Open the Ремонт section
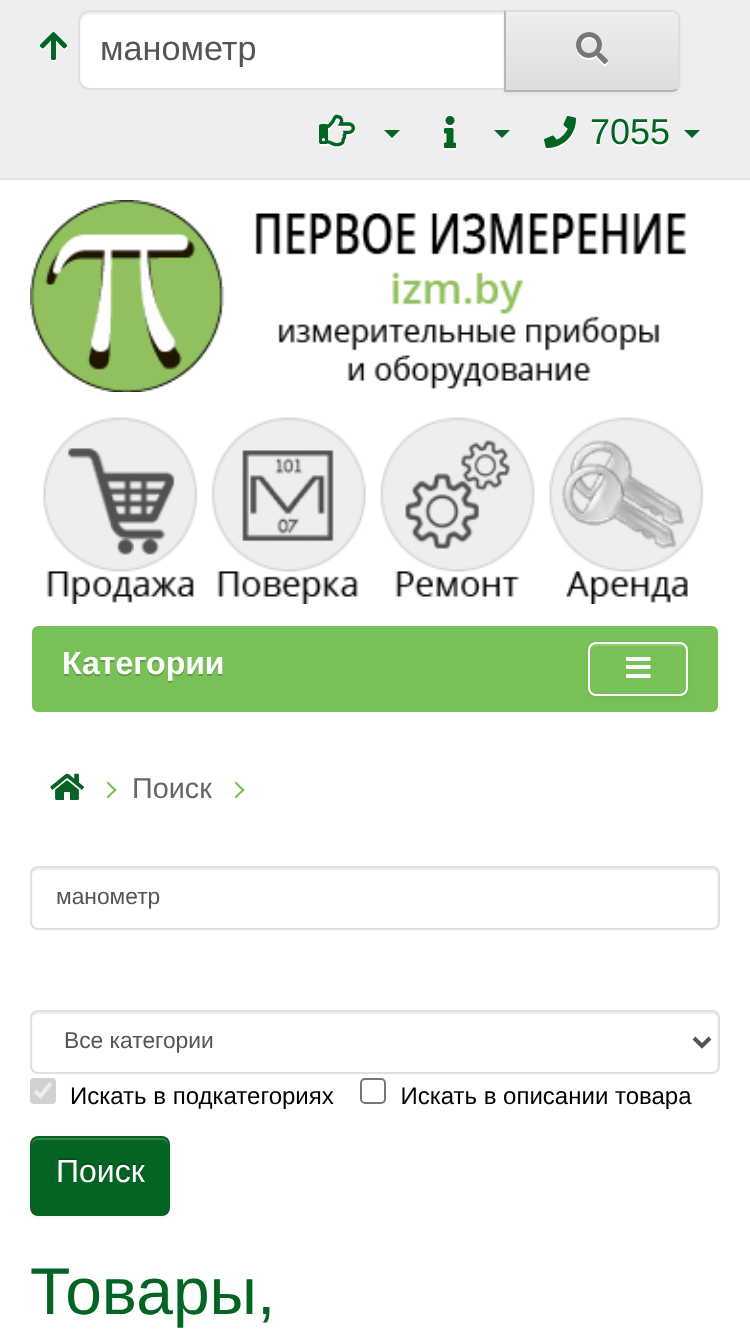Viewport: 750px width, 1334px height. click(x=457, y=510)
